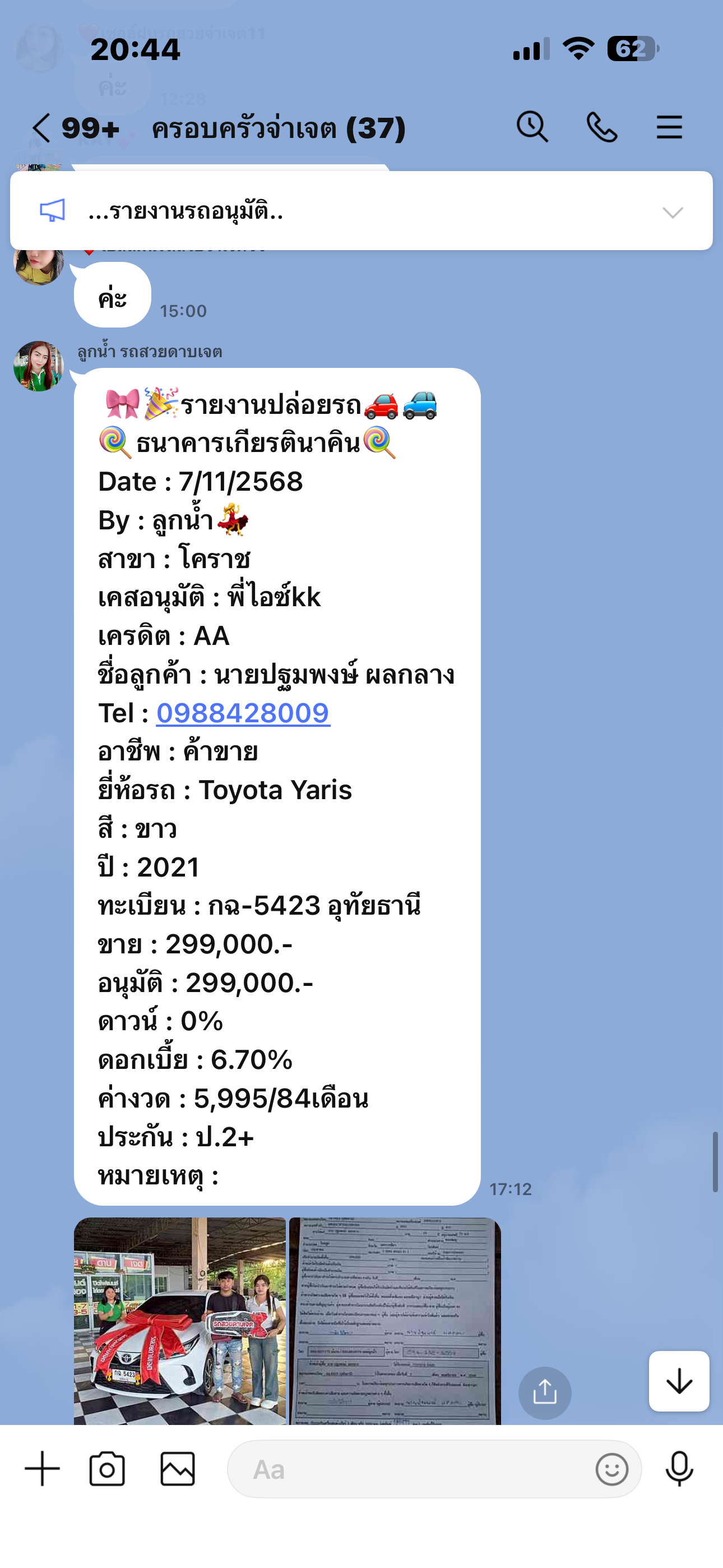Image resolution: width=723 pixels, height=1568 pixels.
Task: Open the plus attachment menu
Action: point(42,1469)
